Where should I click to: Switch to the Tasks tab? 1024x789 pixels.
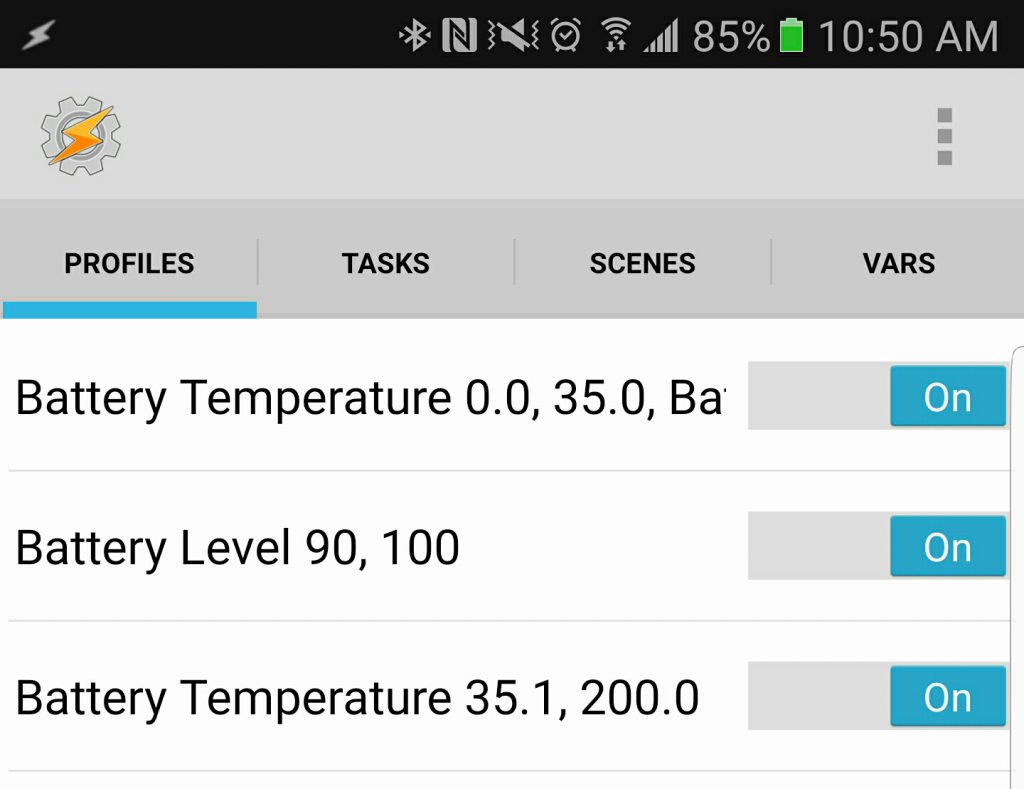[385, 264]
